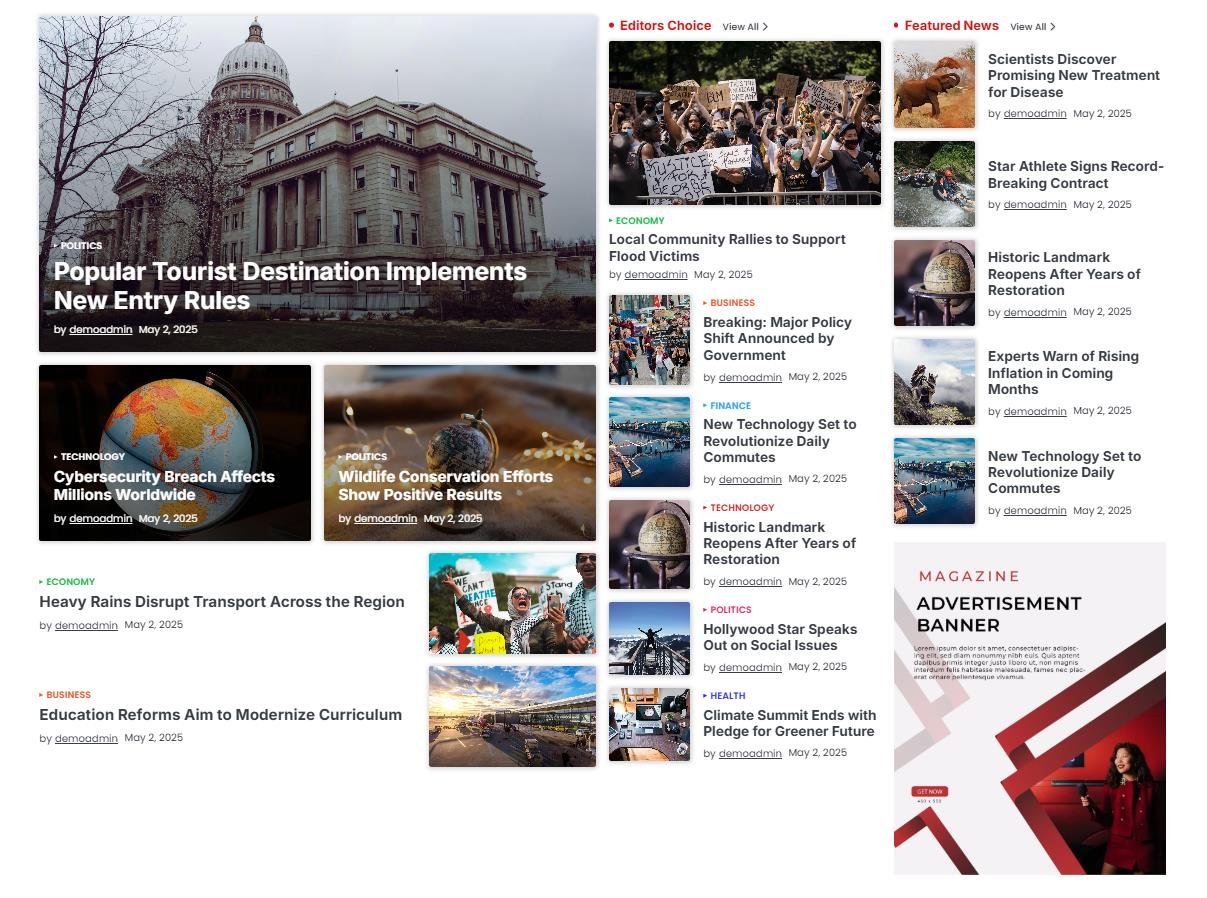Open Climate Summit Ends with Pledge story
This screenshot has height=898, width=1207.
click(789, 723)
